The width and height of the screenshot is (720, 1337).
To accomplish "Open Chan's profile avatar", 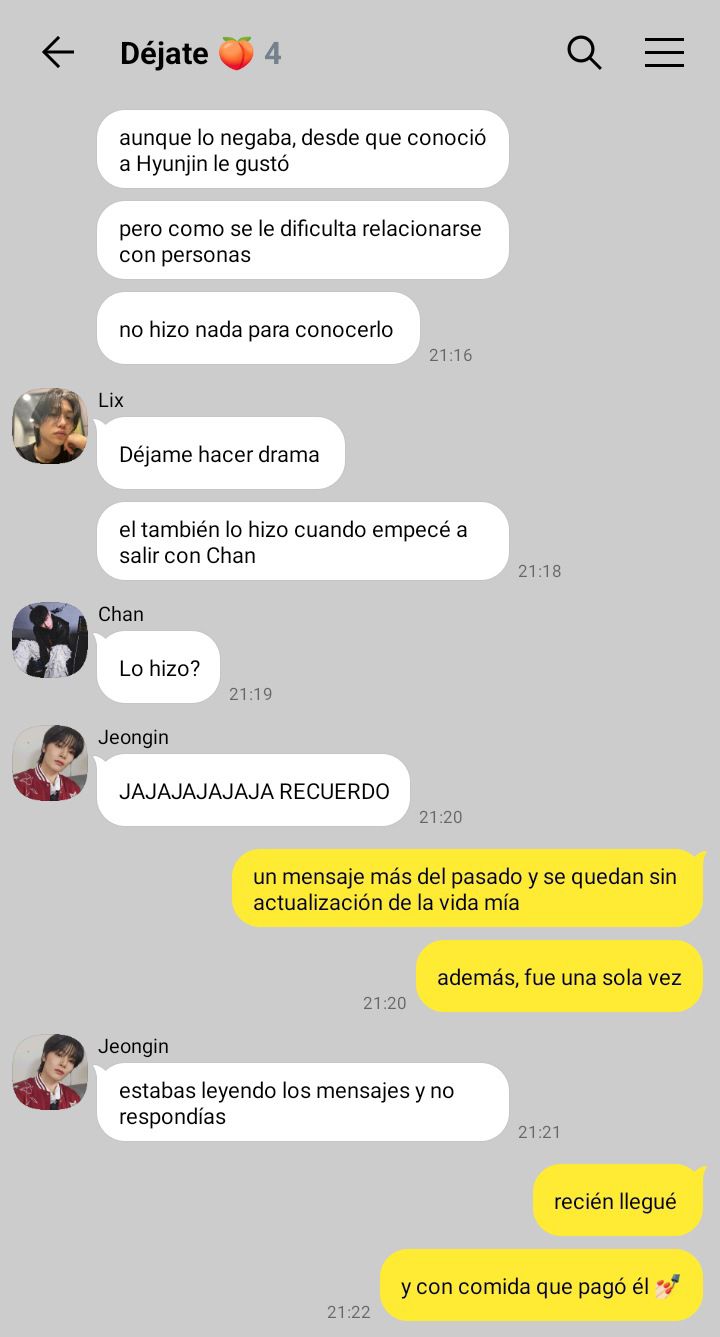I will (x=50, y=640).
